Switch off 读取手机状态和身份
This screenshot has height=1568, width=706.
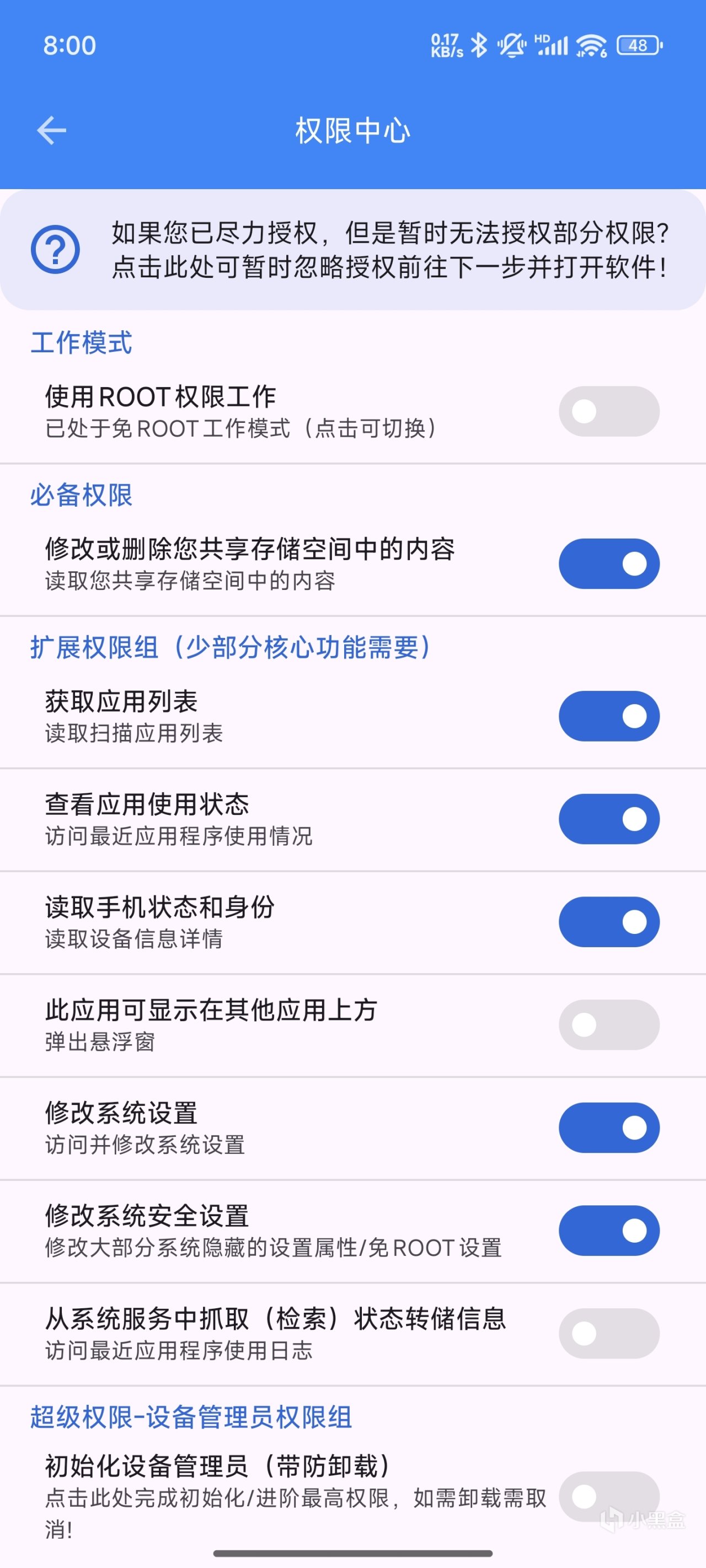[608, 922]
